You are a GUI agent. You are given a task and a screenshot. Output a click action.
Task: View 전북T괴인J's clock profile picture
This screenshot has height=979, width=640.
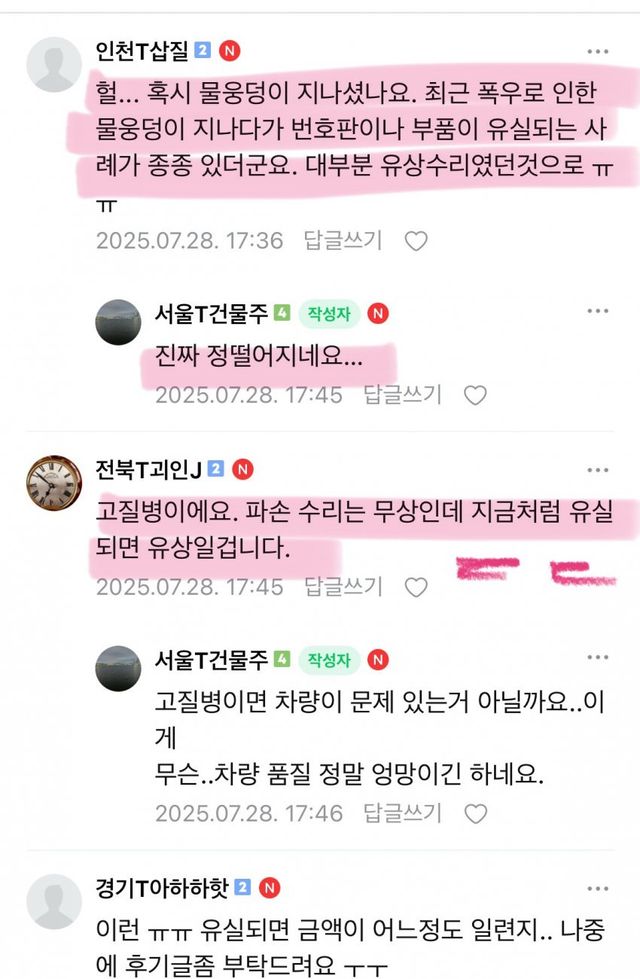(x=53, y=482)
